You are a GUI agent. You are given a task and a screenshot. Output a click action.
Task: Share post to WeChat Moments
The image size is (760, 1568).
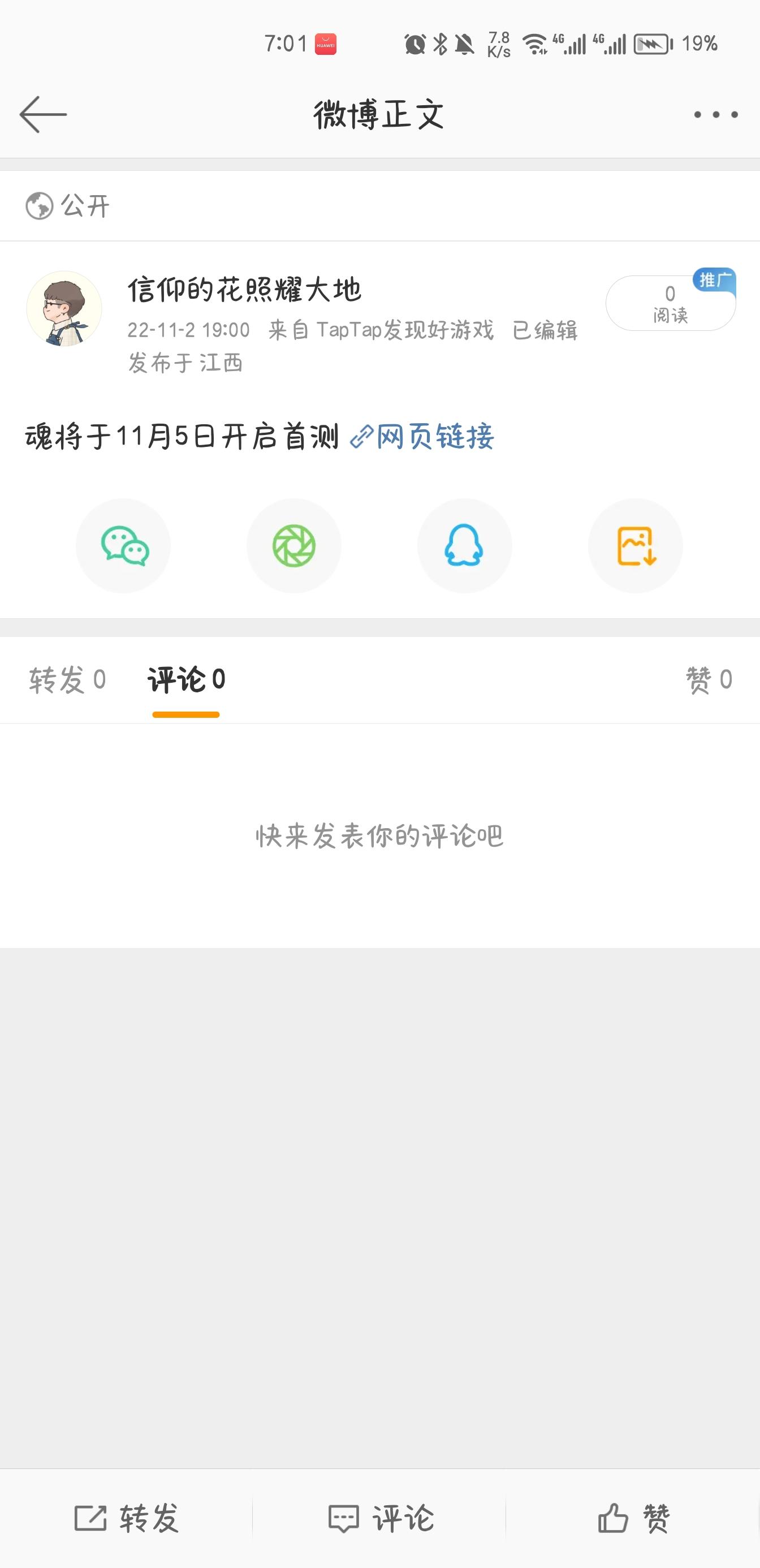tap(294, 546)
